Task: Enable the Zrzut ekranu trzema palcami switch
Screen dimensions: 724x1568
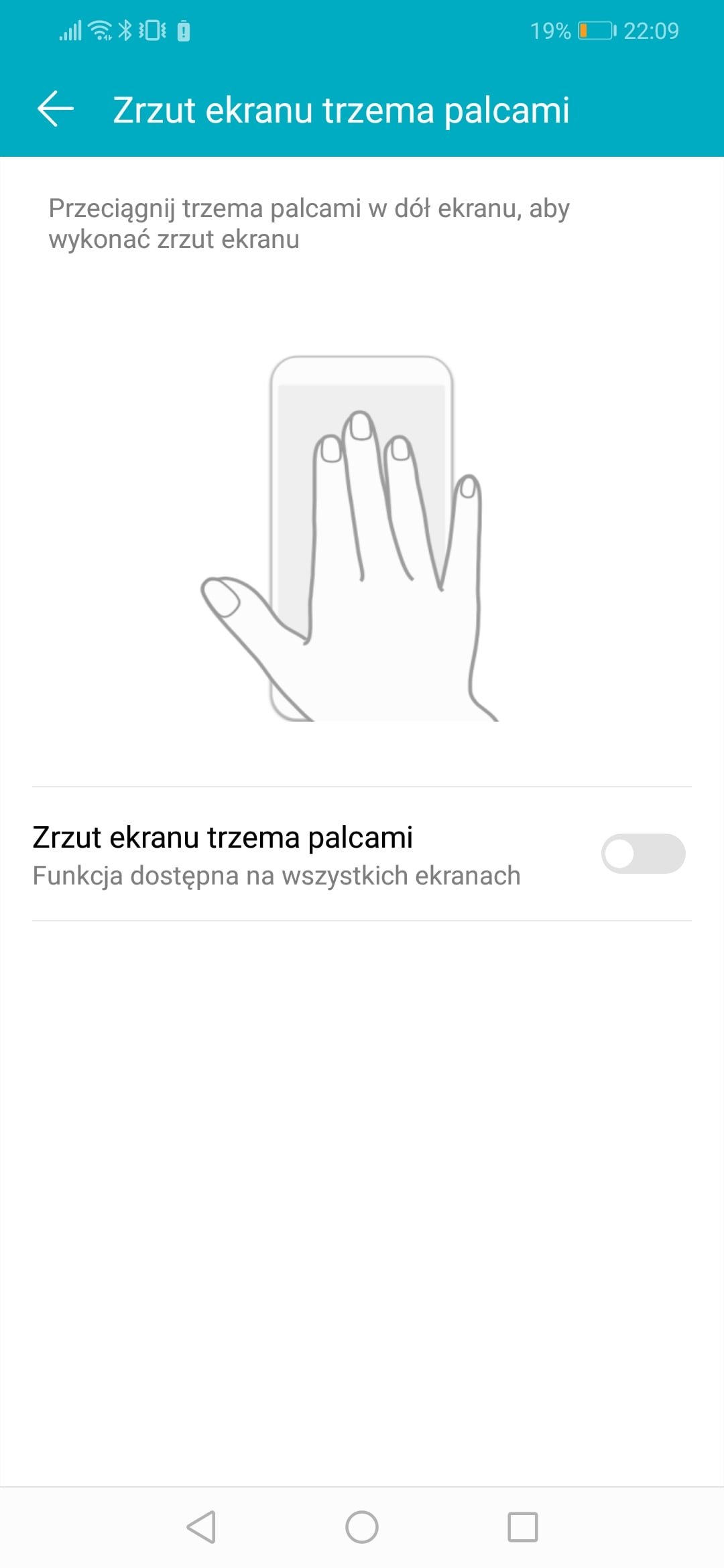Action: tap(643, 853)
